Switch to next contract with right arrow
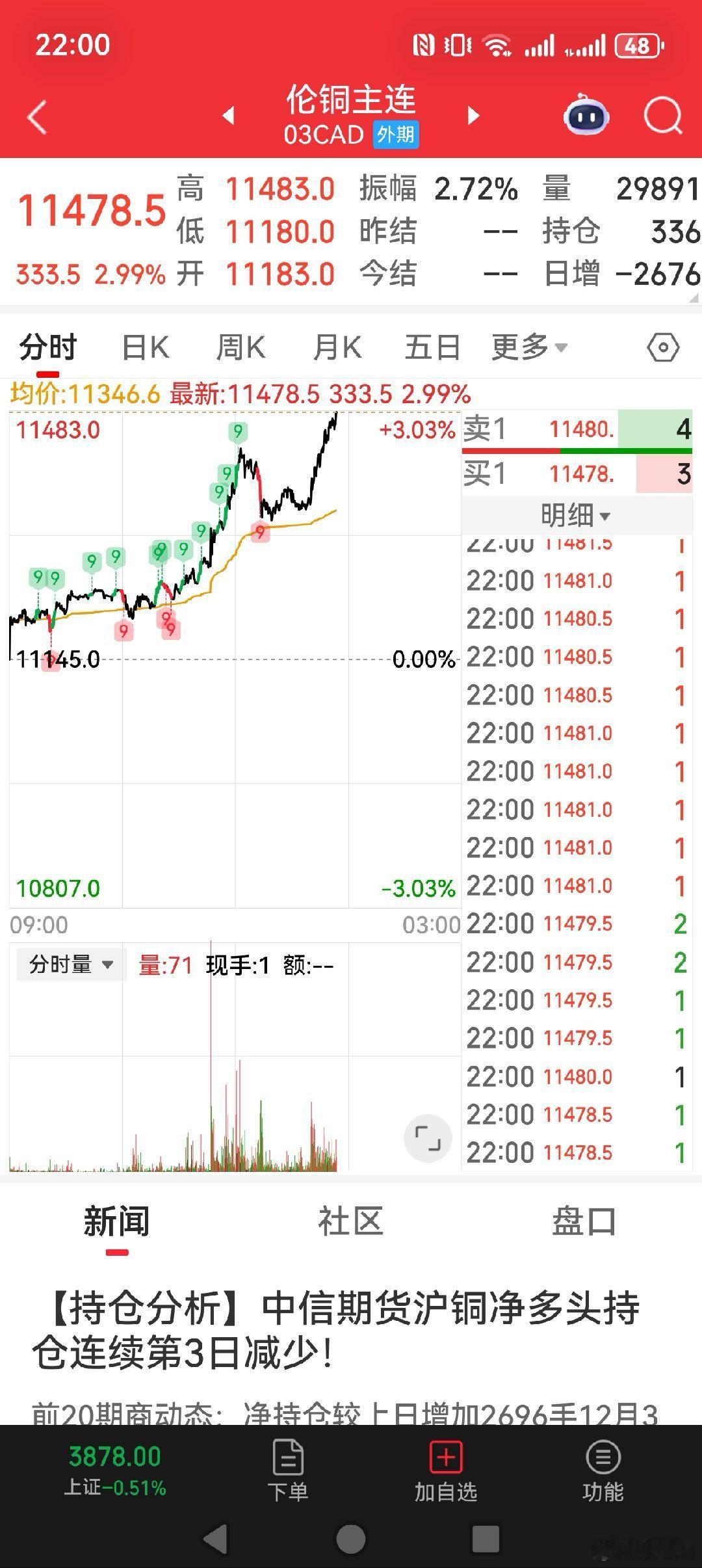Image resolution: width=702 pixels, height=1568 pixels. pyautogui.click(x=473, y=116)
